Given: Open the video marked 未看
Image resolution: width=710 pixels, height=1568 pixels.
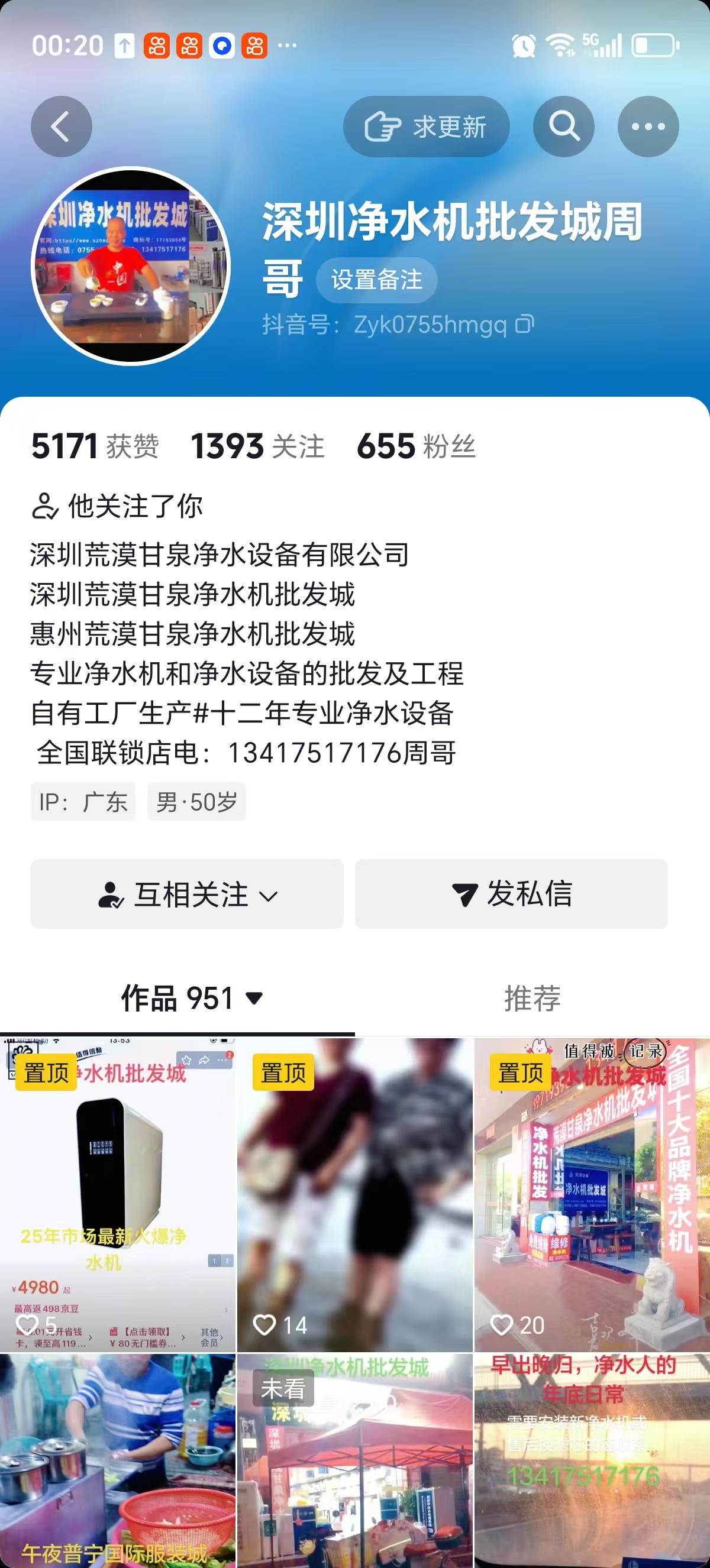Looking at the screenshot, I should pyautogui.click(x=354, y=1461).
